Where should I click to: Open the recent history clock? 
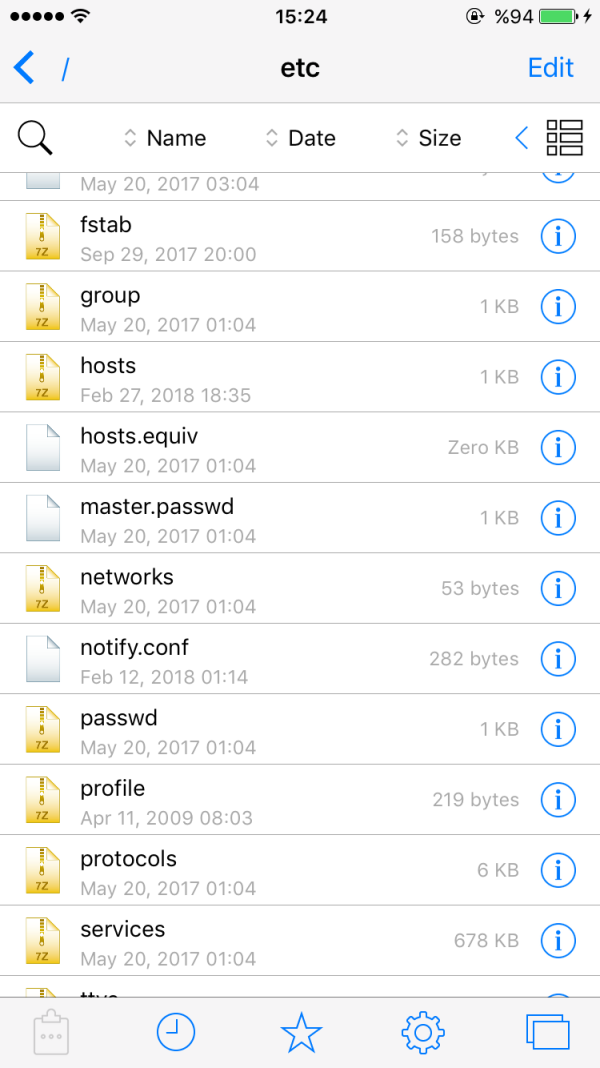click(176, 1032)
